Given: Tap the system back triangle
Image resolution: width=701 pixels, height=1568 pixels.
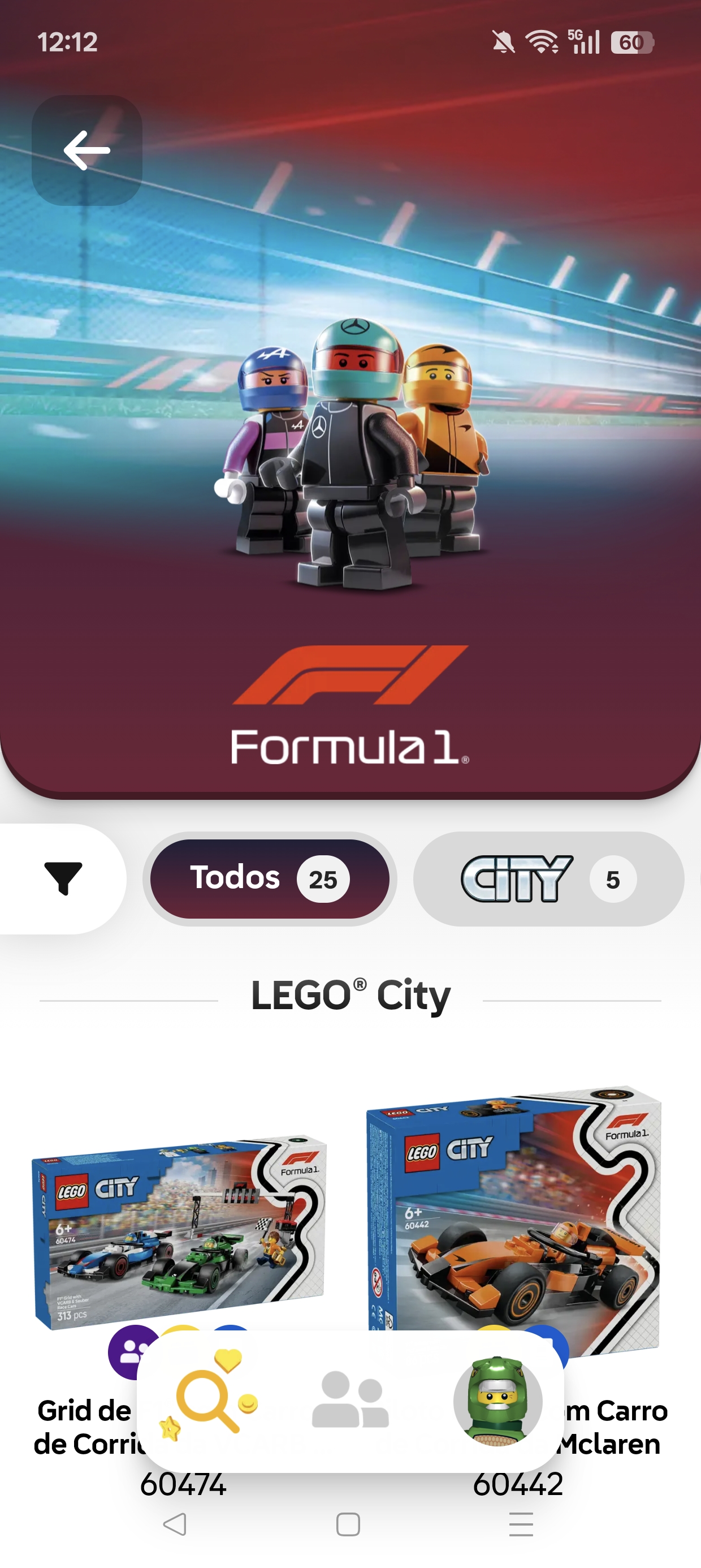Looking at the screenshot, I should pyautogui.click(x=175, y=1524).
